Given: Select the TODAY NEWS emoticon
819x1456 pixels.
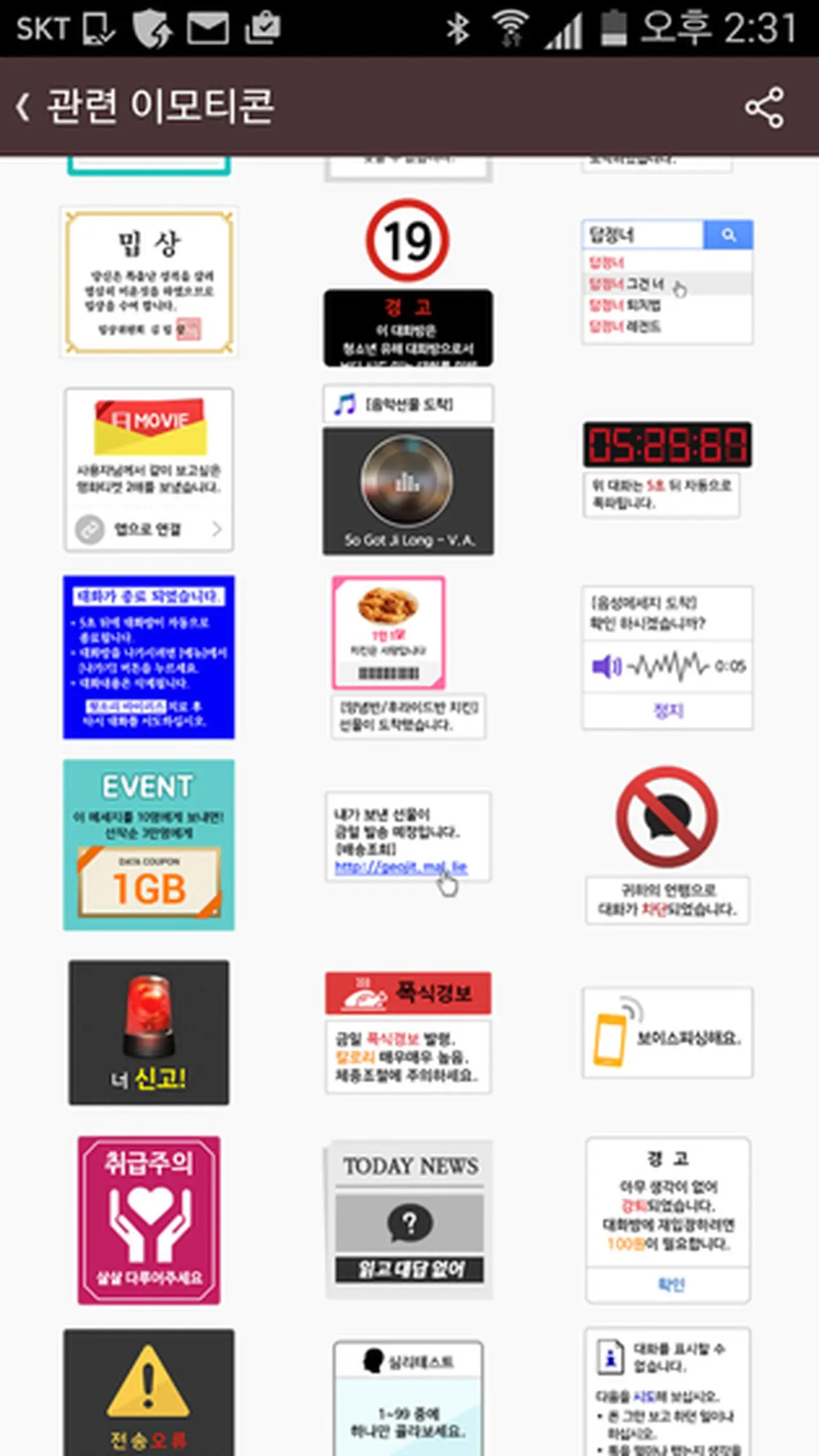Looking at the screenshot, I should (408, 1220).
